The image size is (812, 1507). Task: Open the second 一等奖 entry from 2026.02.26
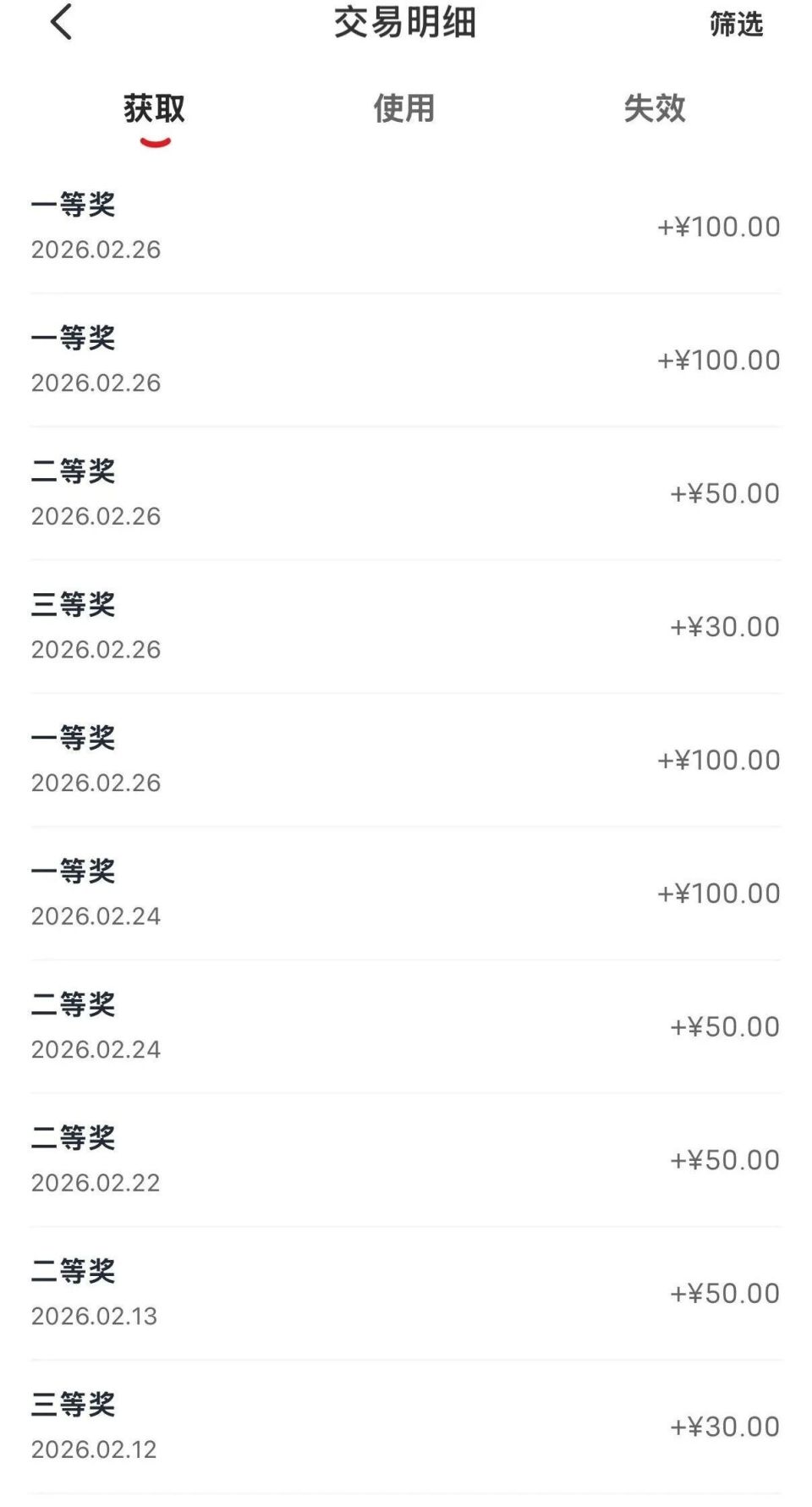tap(406, 359)
